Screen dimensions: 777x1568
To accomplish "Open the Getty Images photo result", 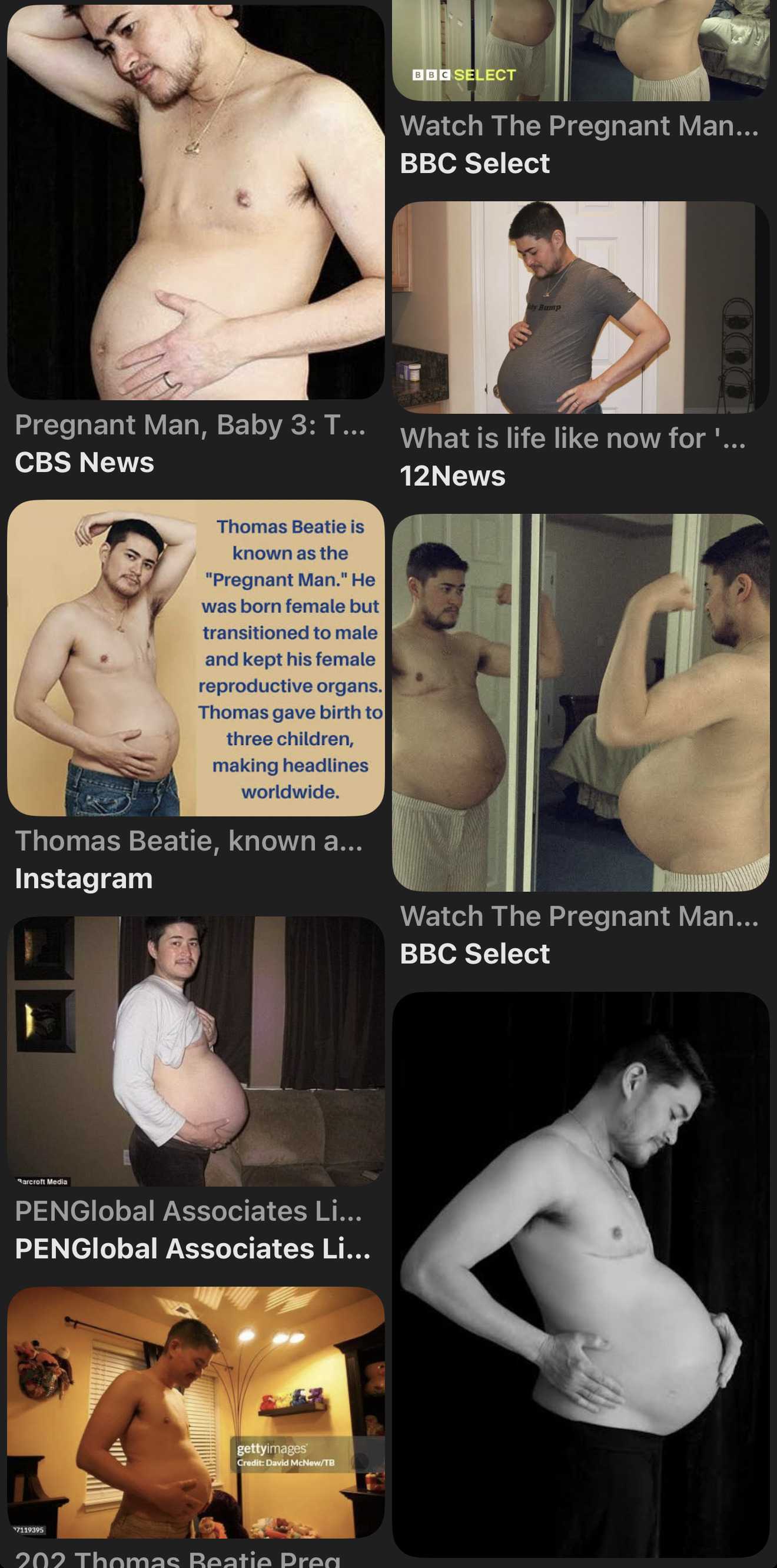I will [x=195, y=1412].
